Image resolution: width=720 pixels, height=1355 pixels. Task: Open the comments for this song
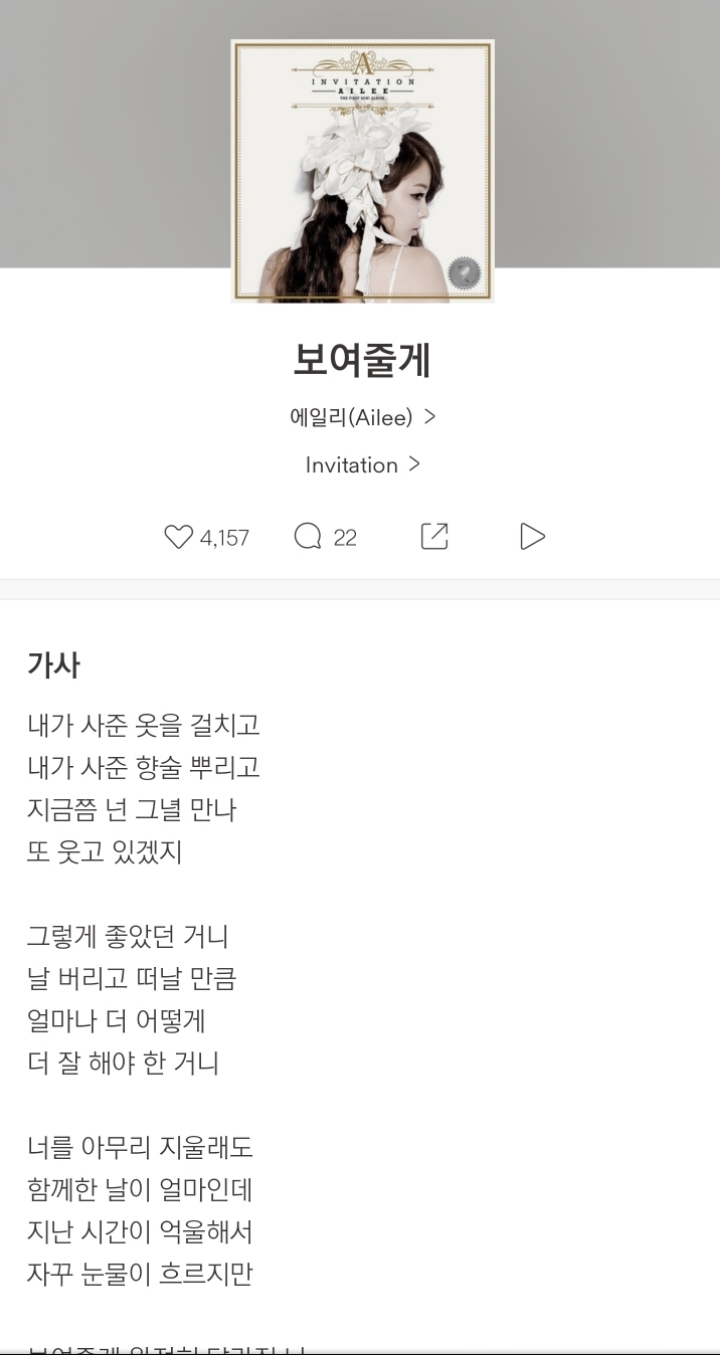tap(308, 537)
